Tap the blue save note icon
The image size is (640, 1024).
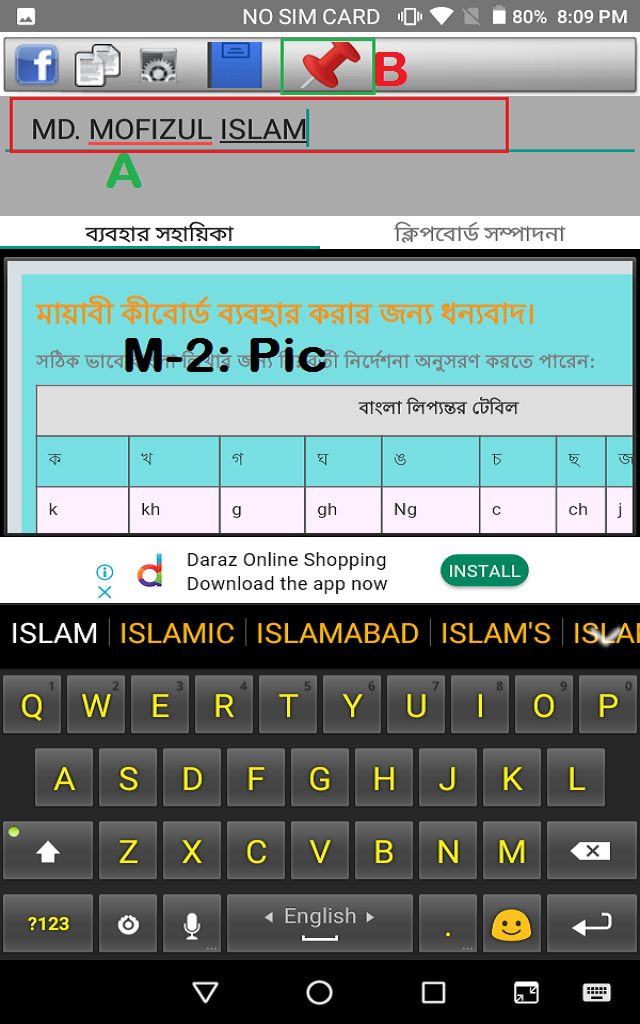pos(235,66)
